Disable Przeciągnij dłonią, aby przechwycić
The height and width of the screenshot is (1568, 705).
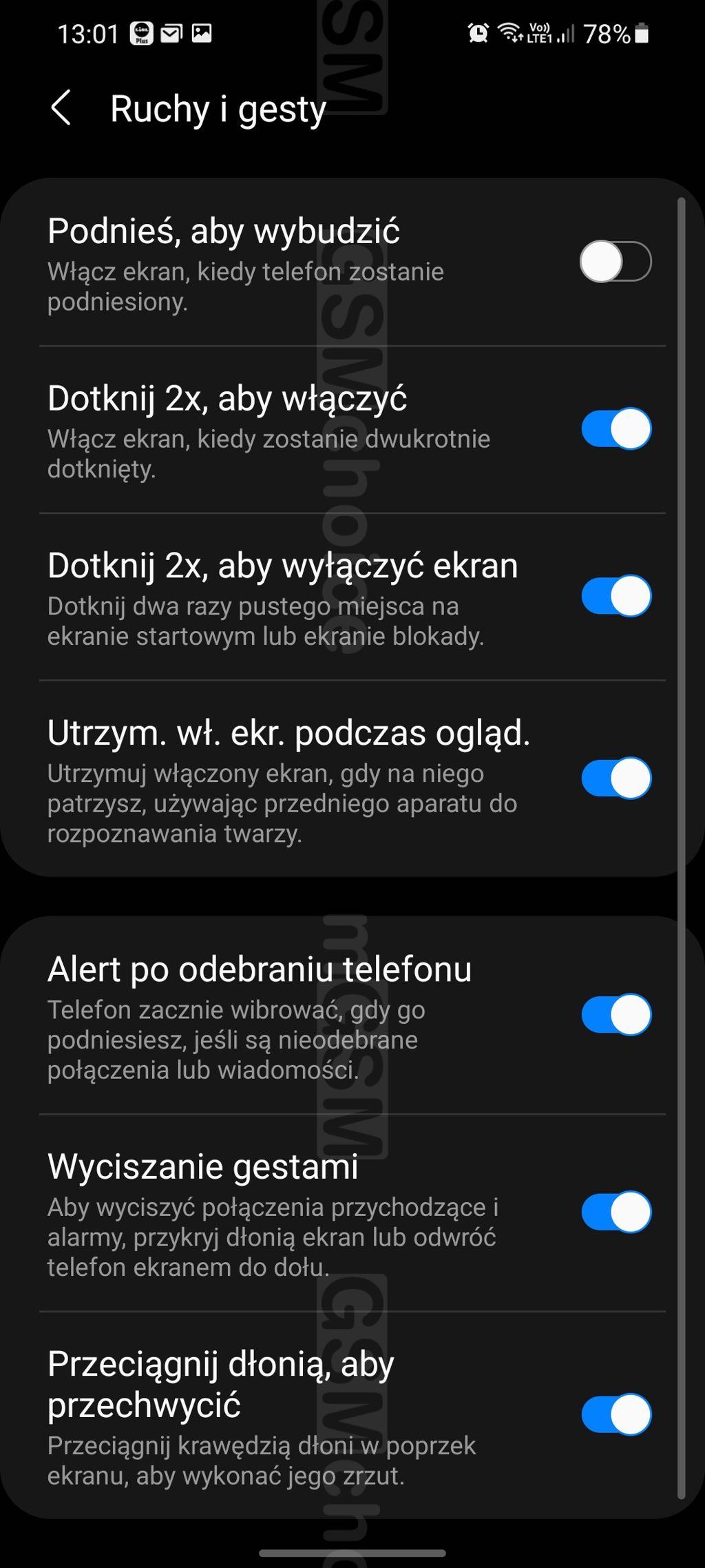pos(615,1414)
